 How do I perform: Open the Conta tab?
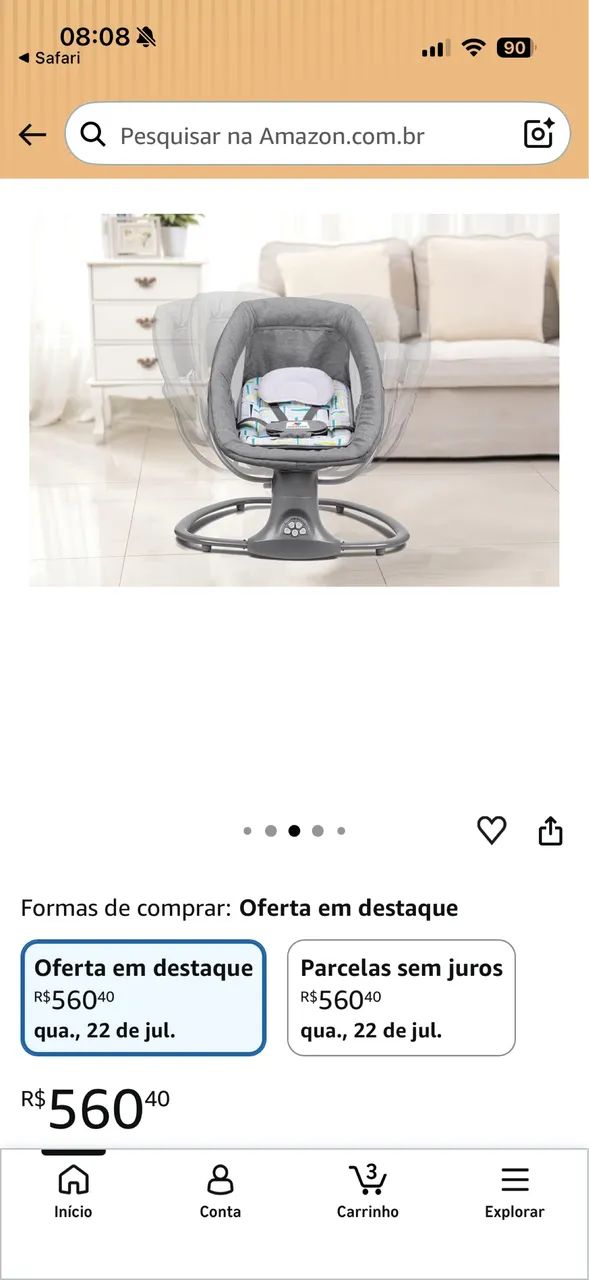coord(220,1192)
